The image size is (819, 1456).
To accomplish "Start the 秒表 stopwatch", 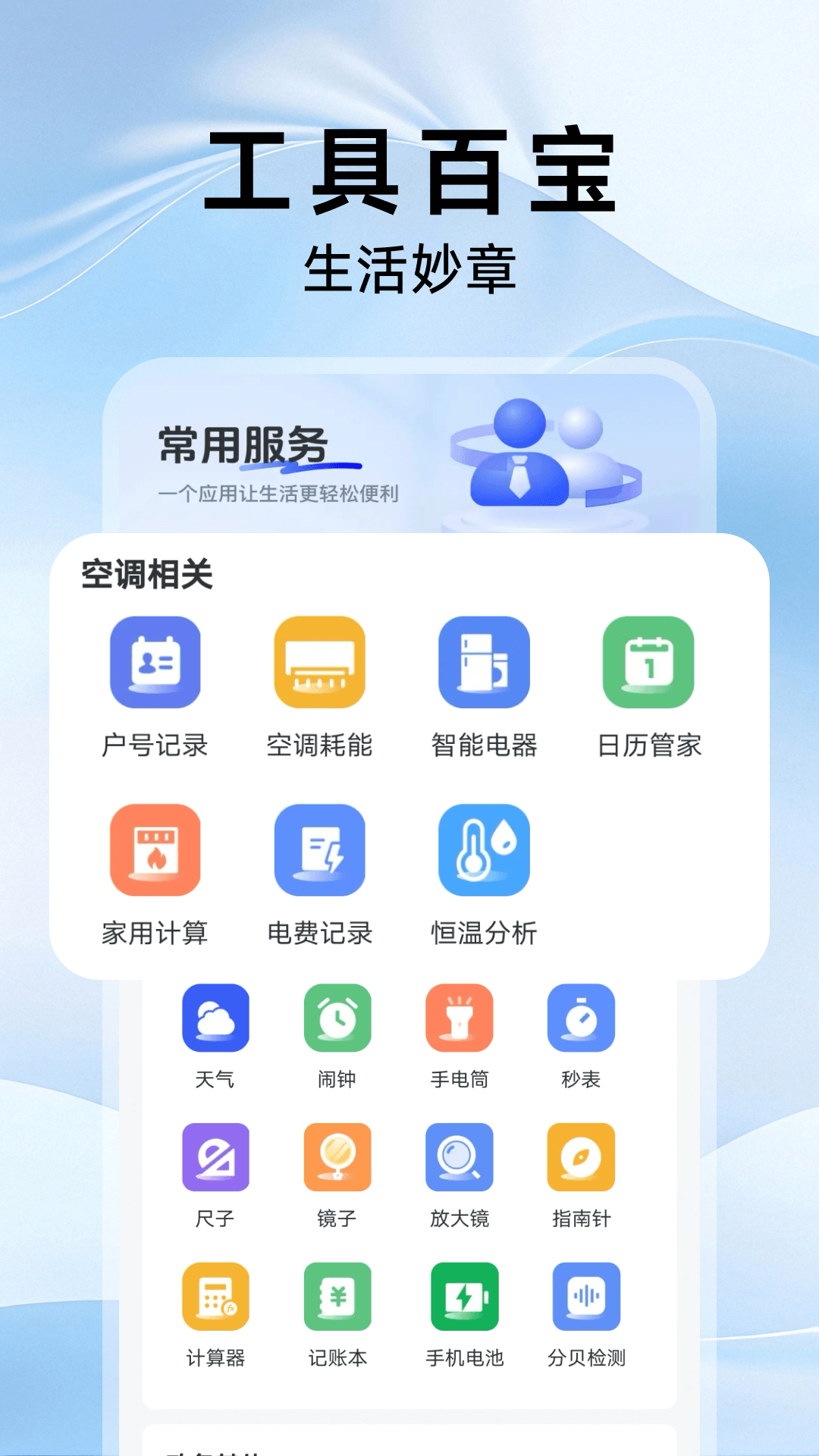I will [582, 1020].
